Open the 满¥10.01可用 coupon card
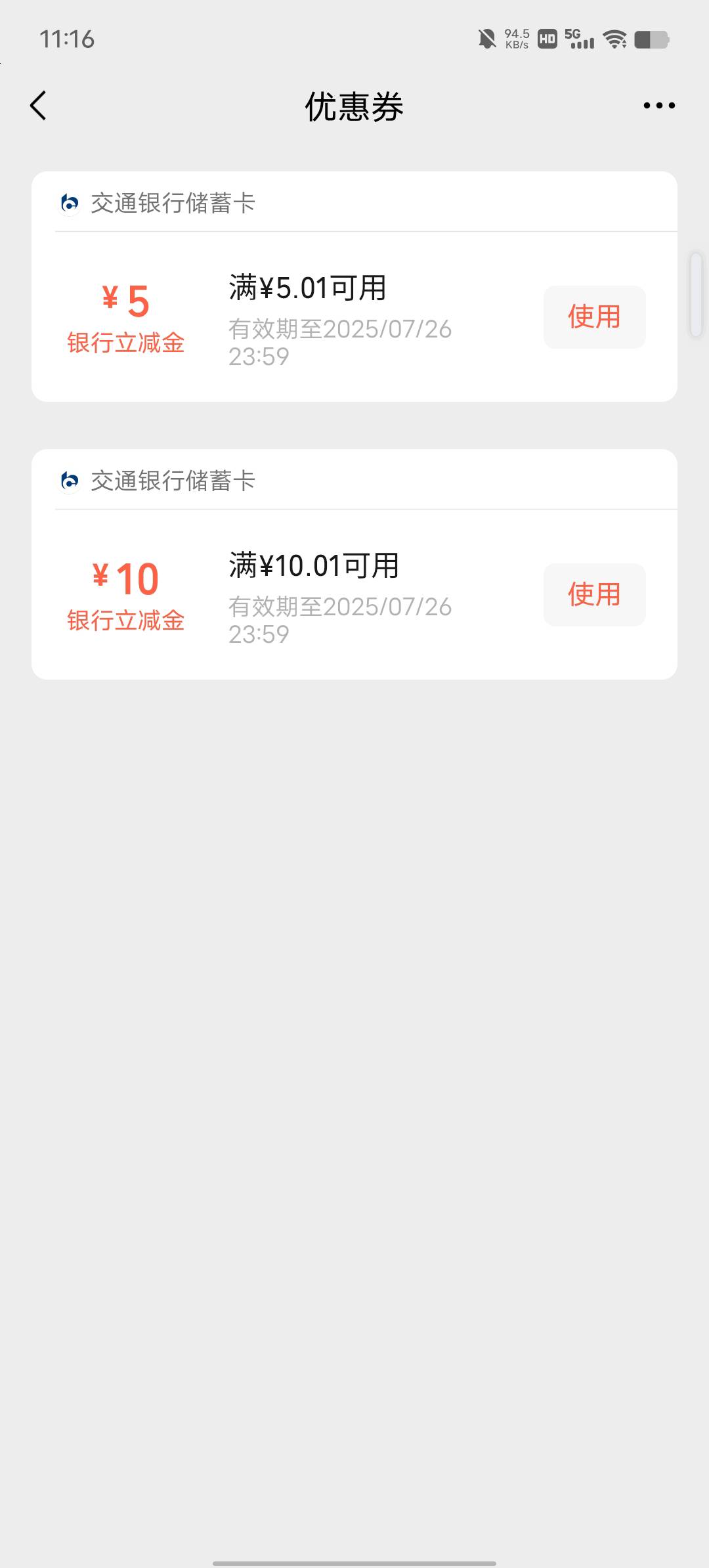Screen dimensions: 709x1568 coord(354,564)
